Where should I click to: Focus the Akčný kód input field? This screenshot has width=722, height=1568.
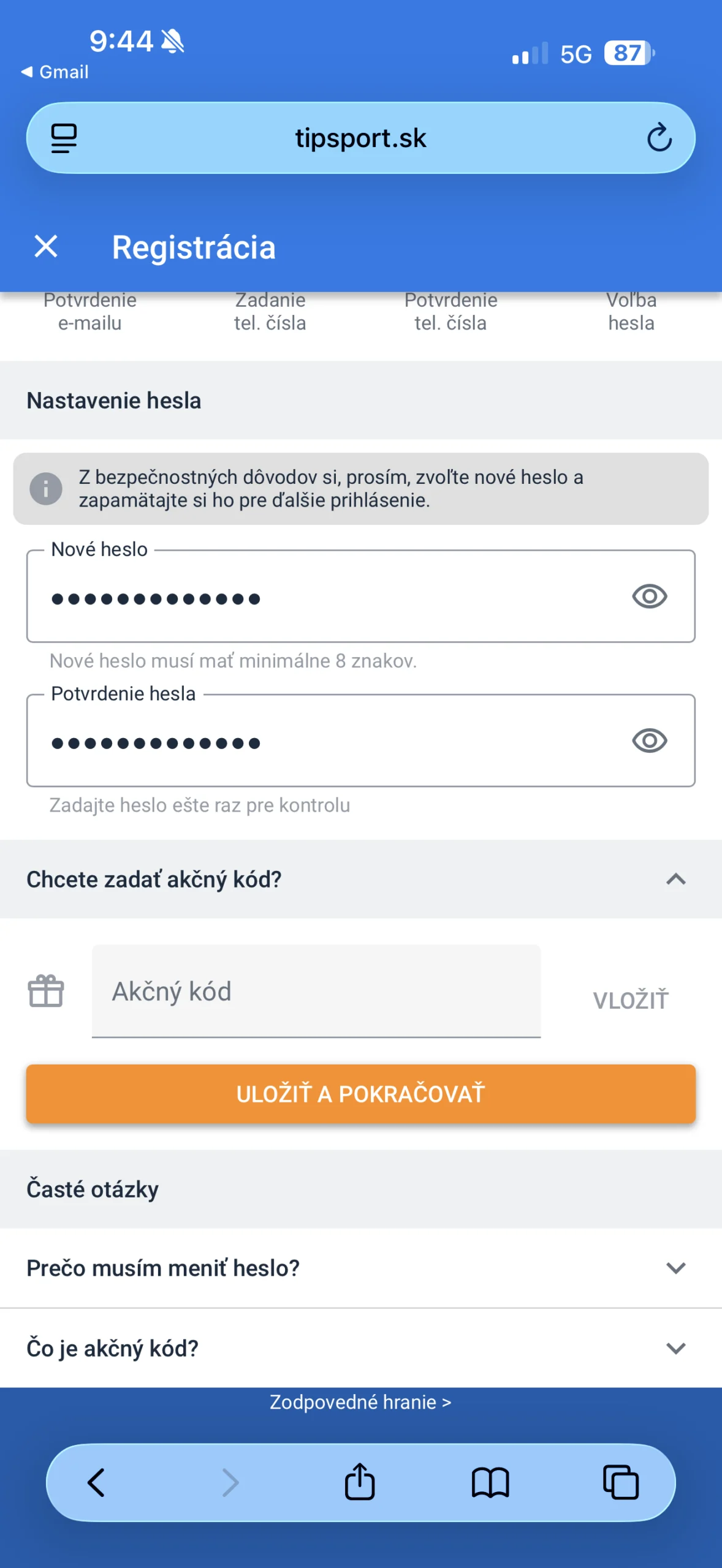316,991
